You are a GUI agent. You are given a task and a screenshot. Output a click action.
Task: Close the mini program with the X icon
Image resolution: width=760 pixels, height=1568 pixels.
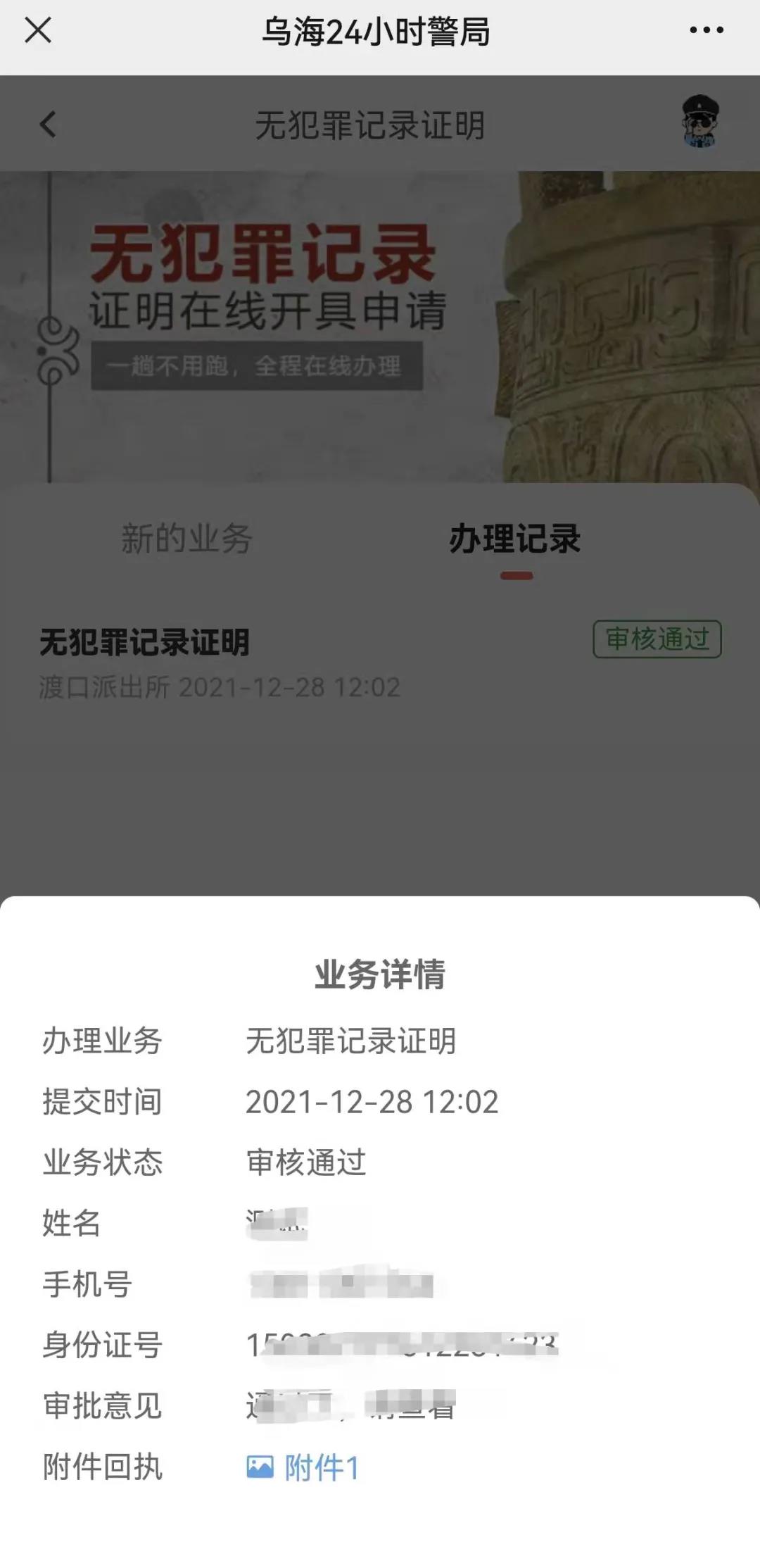tap(40, 31)
